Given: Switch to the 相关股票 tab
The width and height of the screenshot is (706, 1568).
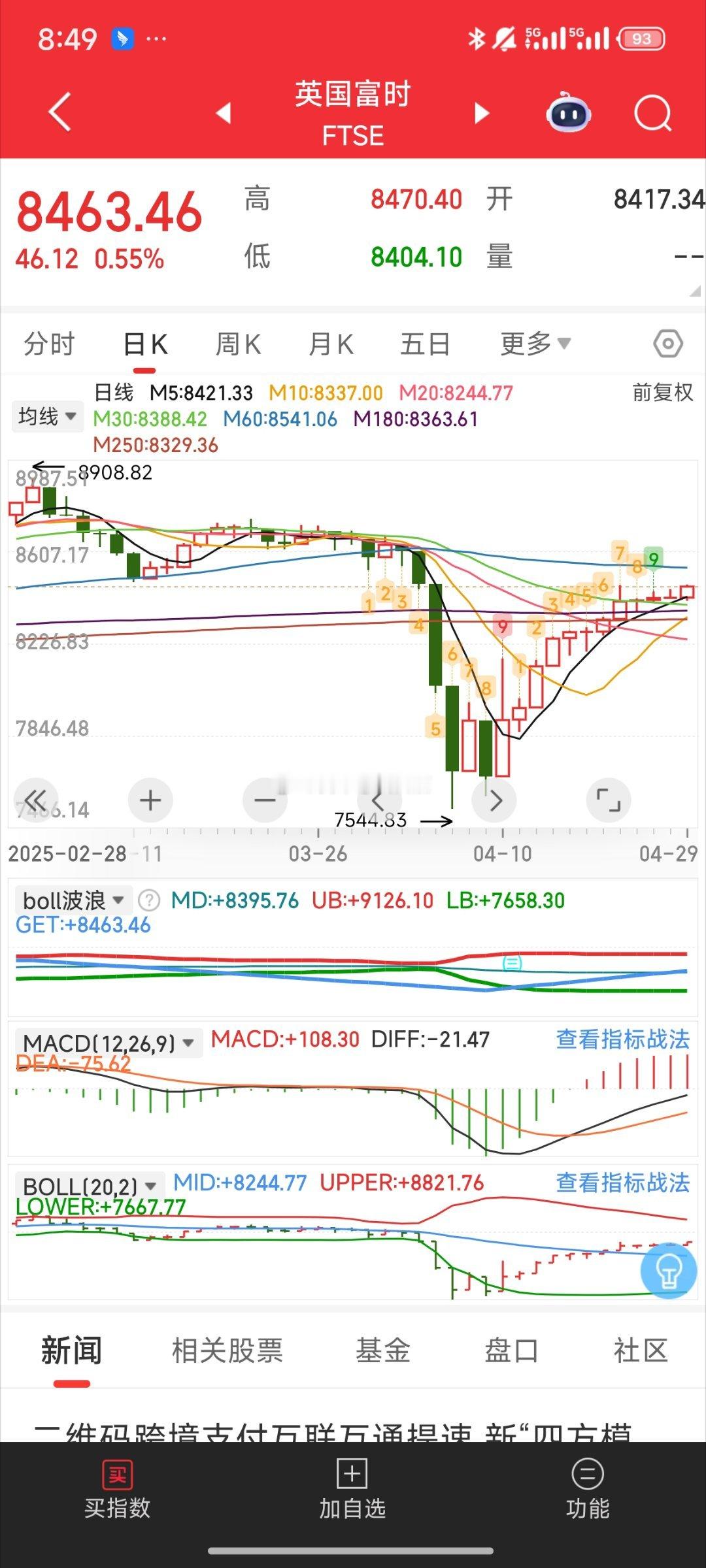Looking at the screenshot, I should tap(227, 1350).
